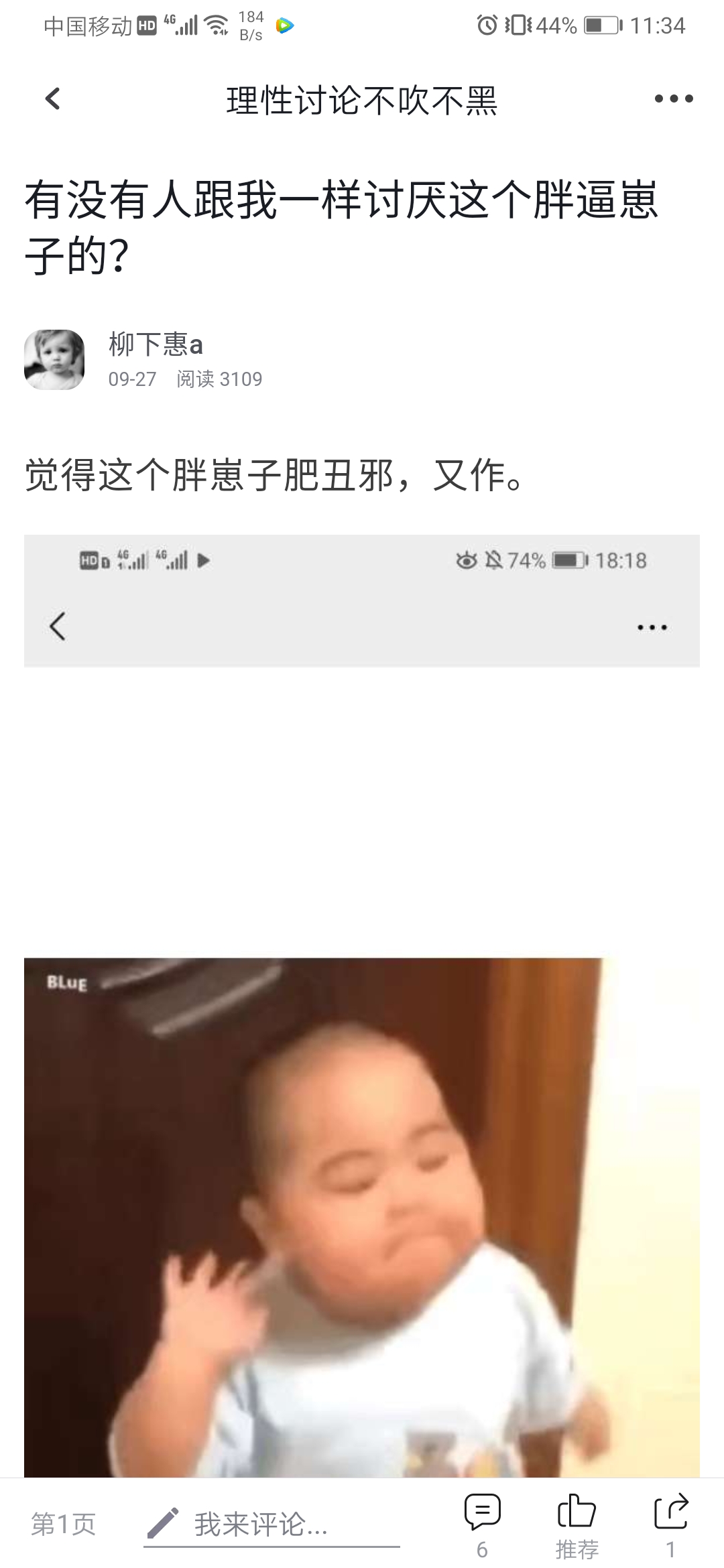
Task: Share this post
Action: pyautogui.click(x=671, y=1526)
